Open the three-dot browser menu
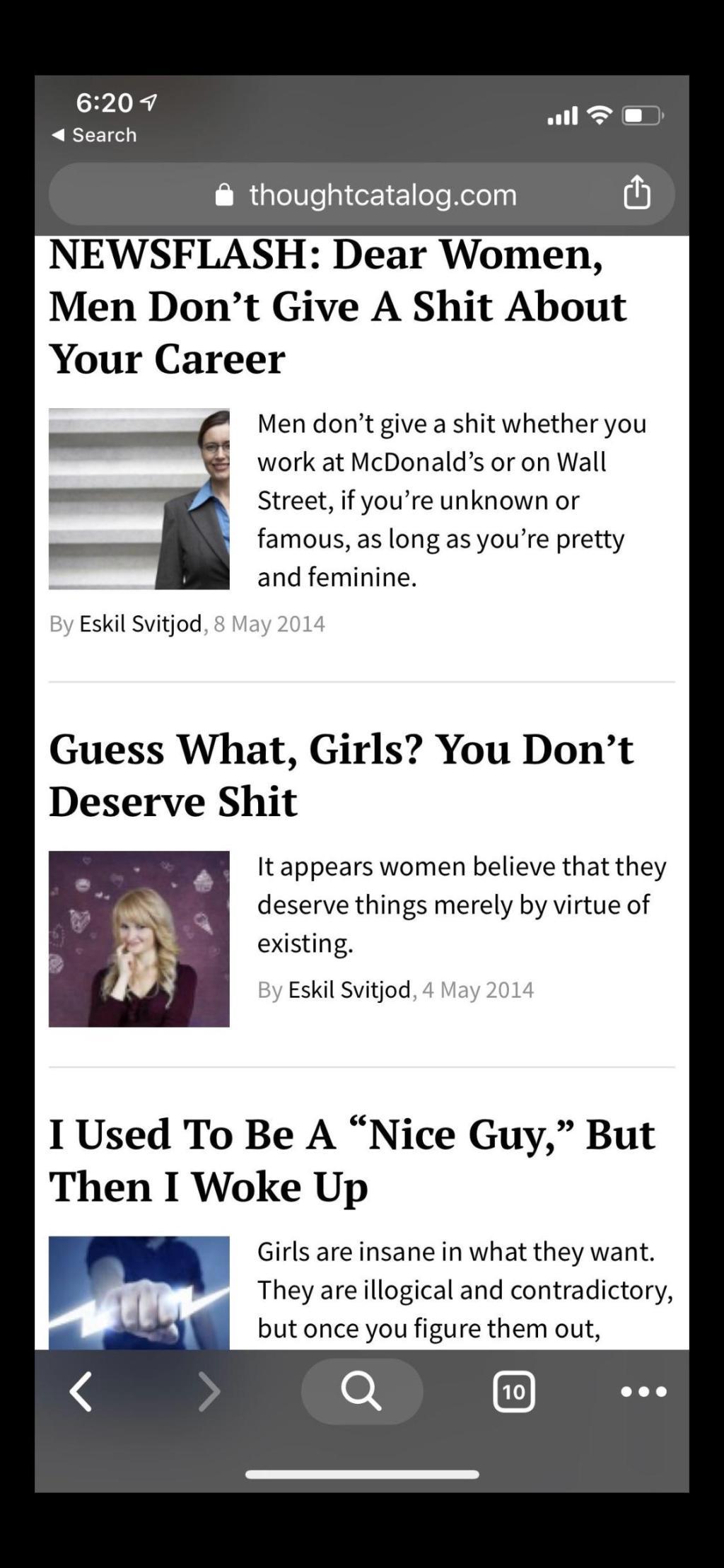This screenshot has height=1568, width=724. pyautogui.click(x=643, y=1391)
